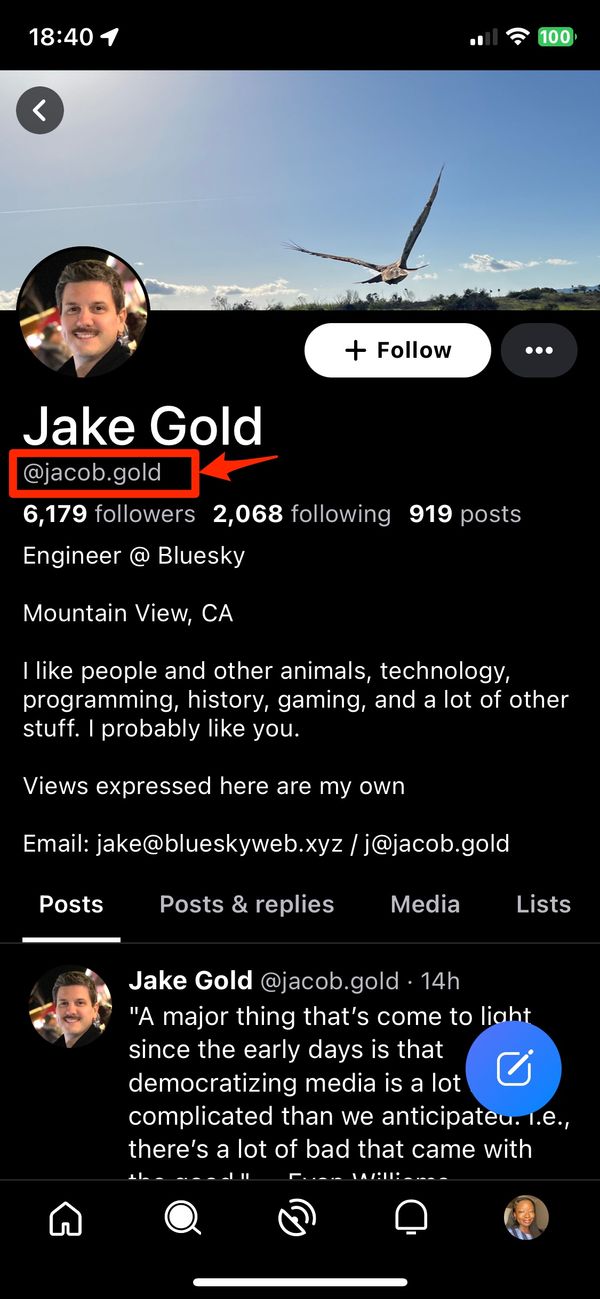Open the Feeds tab

point(297,1217)
